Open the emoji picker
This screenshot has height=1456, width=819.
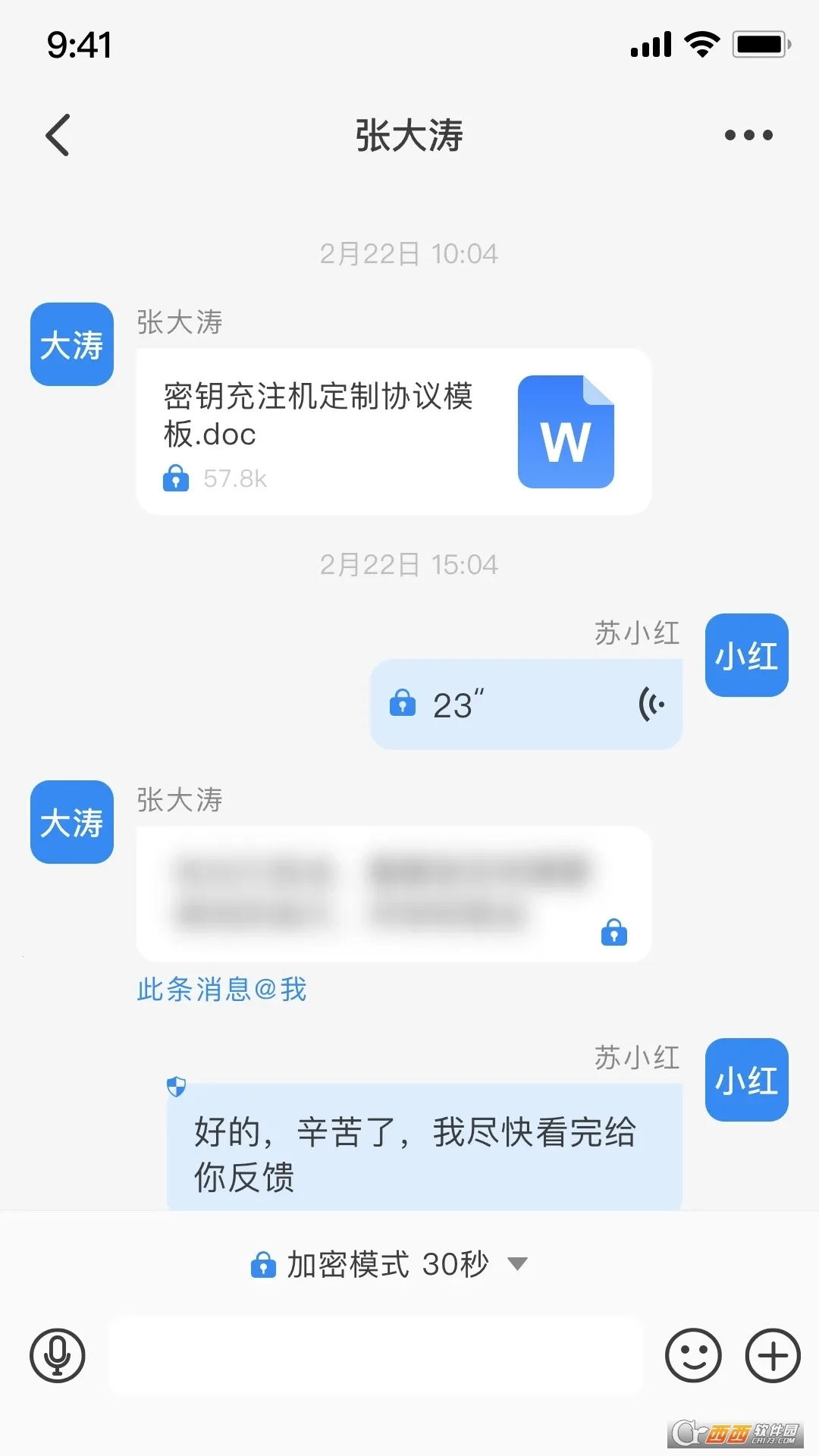[x=695, y=1356]
